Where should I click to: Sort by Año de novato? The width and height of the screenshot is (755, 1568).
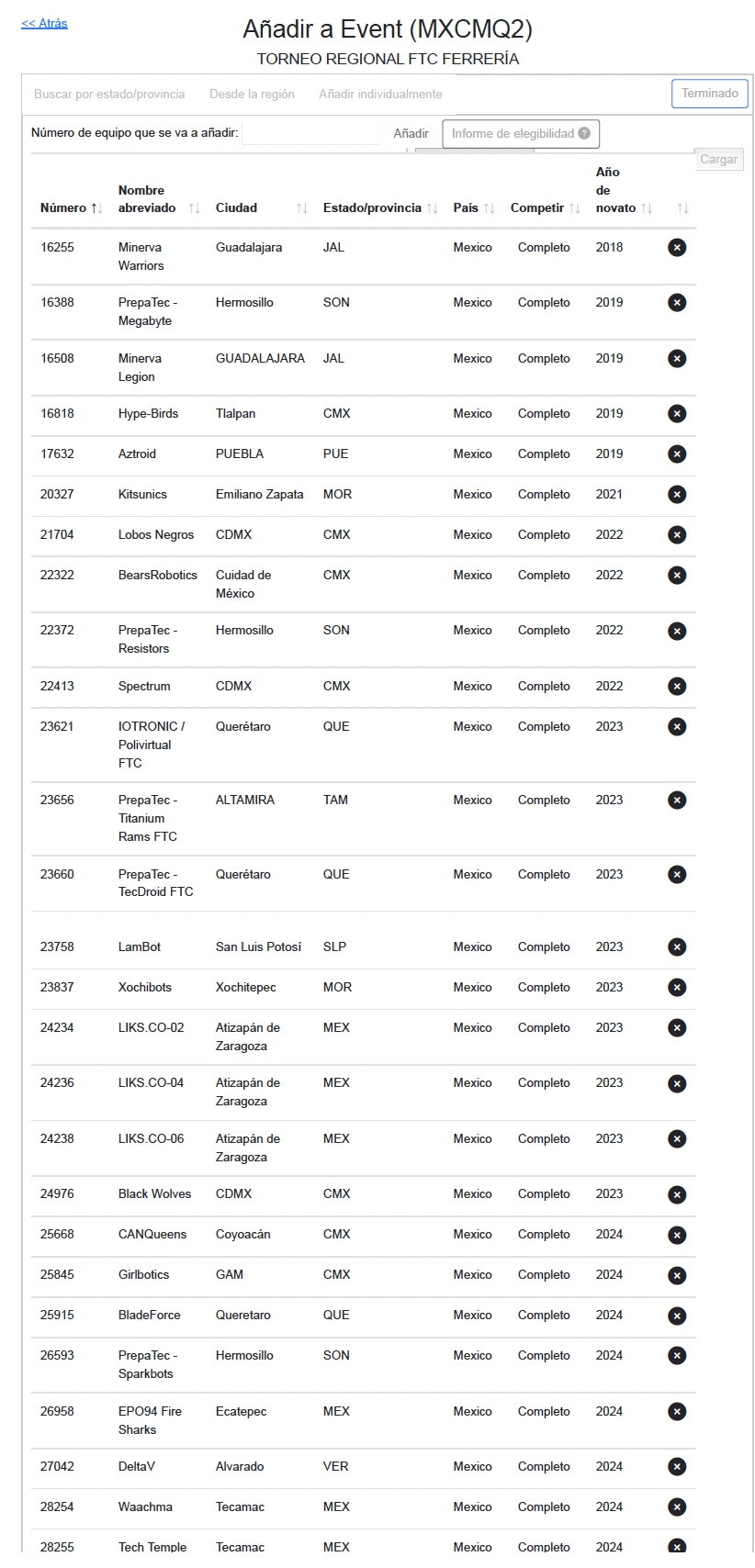pos(624,190)
